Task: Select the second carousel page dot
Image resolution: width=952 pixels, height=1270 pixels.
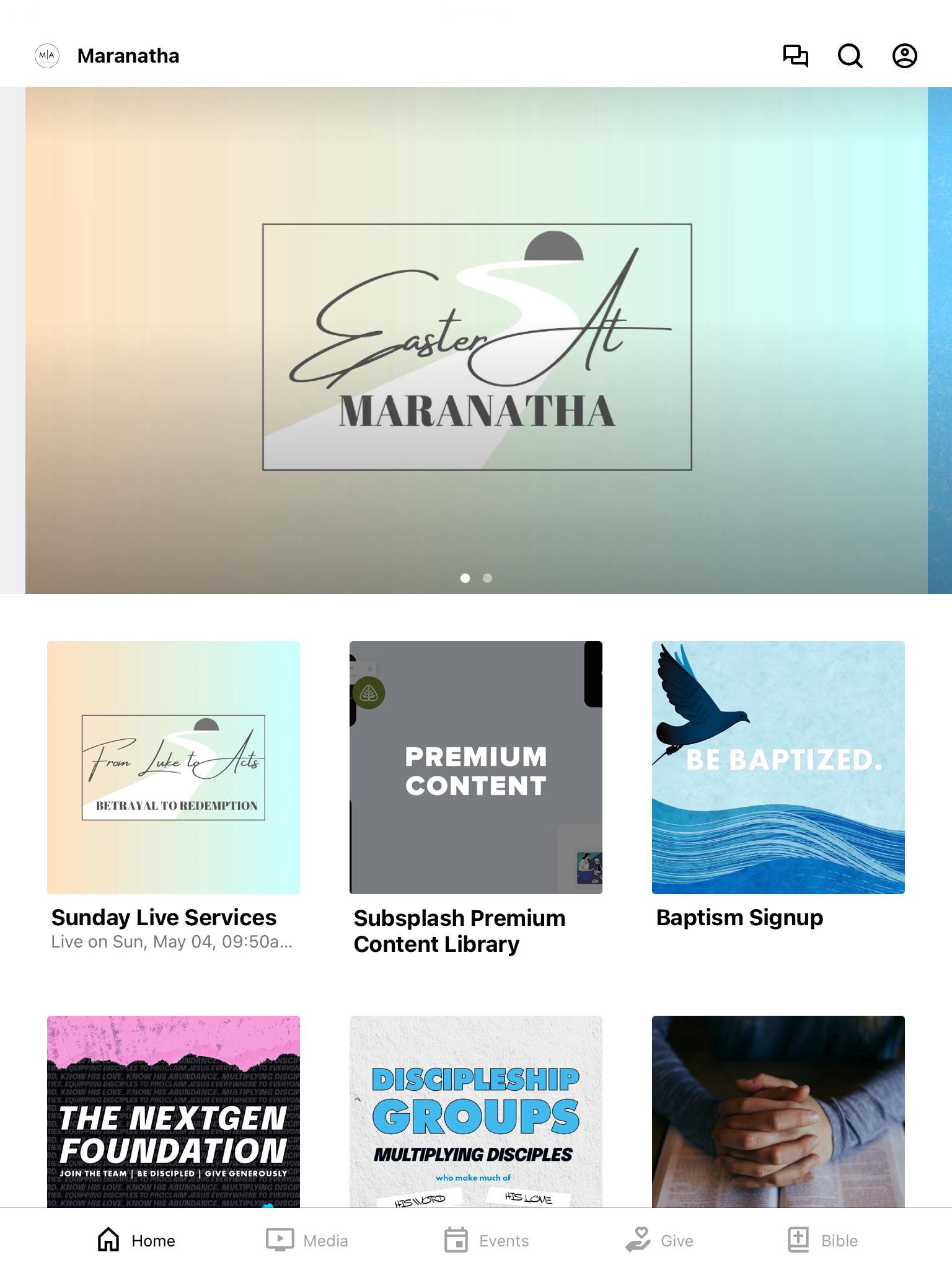Action: 488,578
